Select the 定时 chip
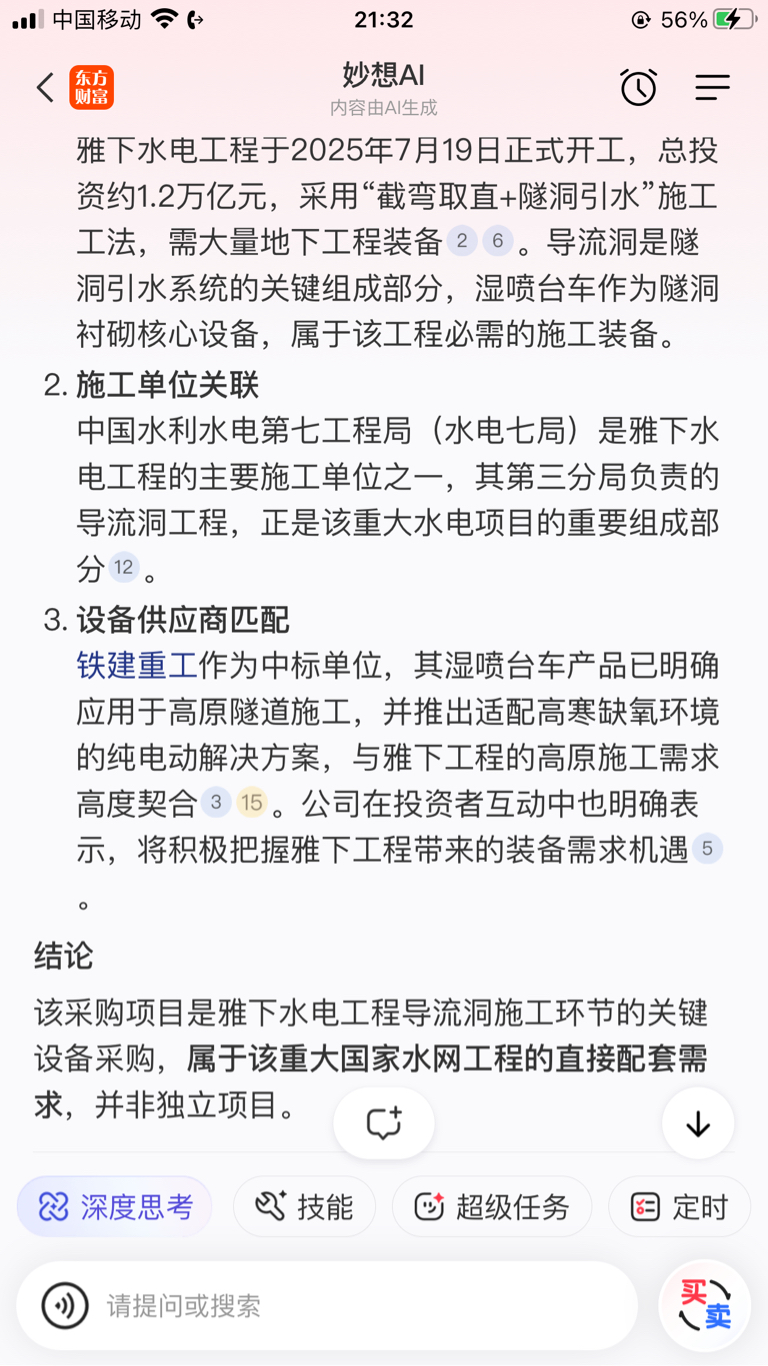Viewport: 768px width, 1366px height. click(679, 1207)
